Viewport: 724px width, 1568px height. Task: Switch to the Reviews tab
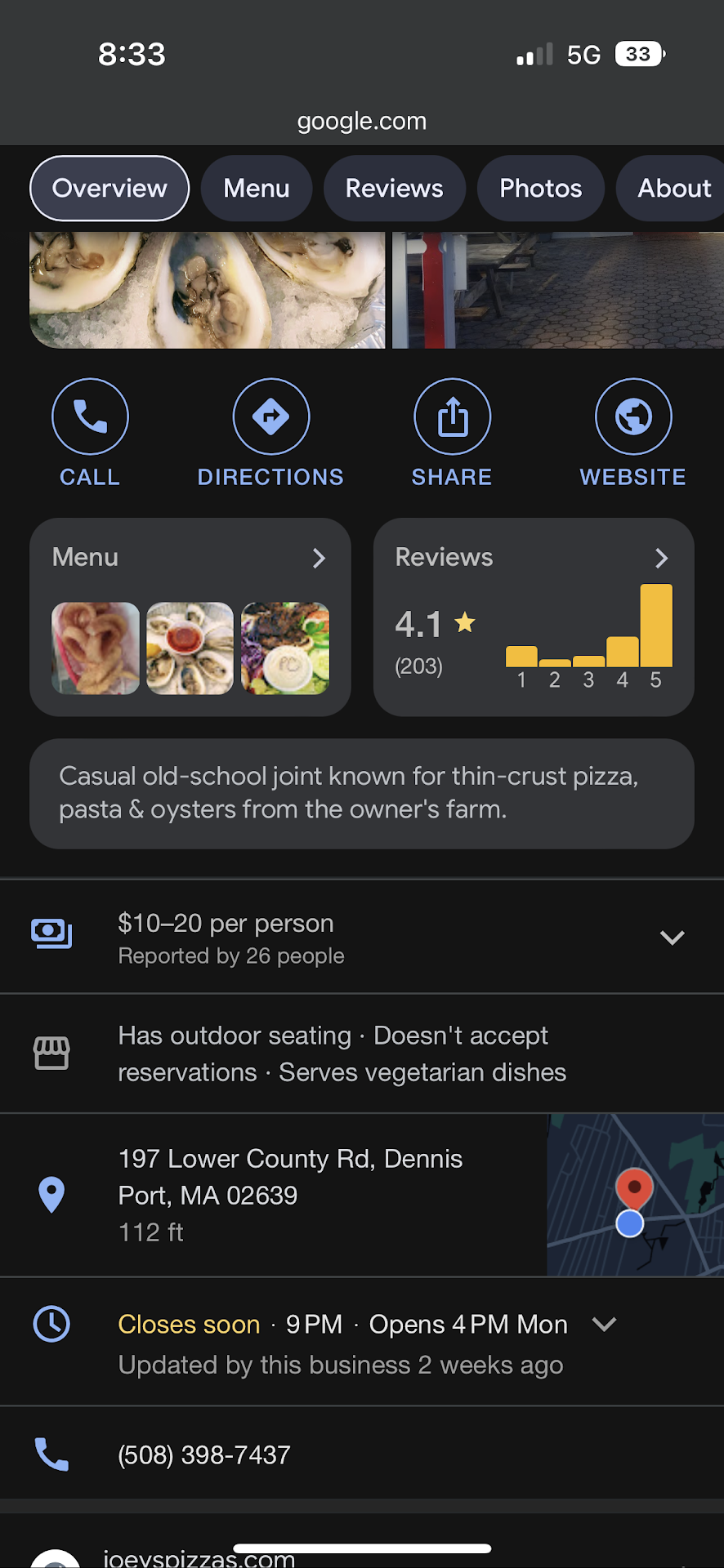pyautogui.click(x=394, y=189)
